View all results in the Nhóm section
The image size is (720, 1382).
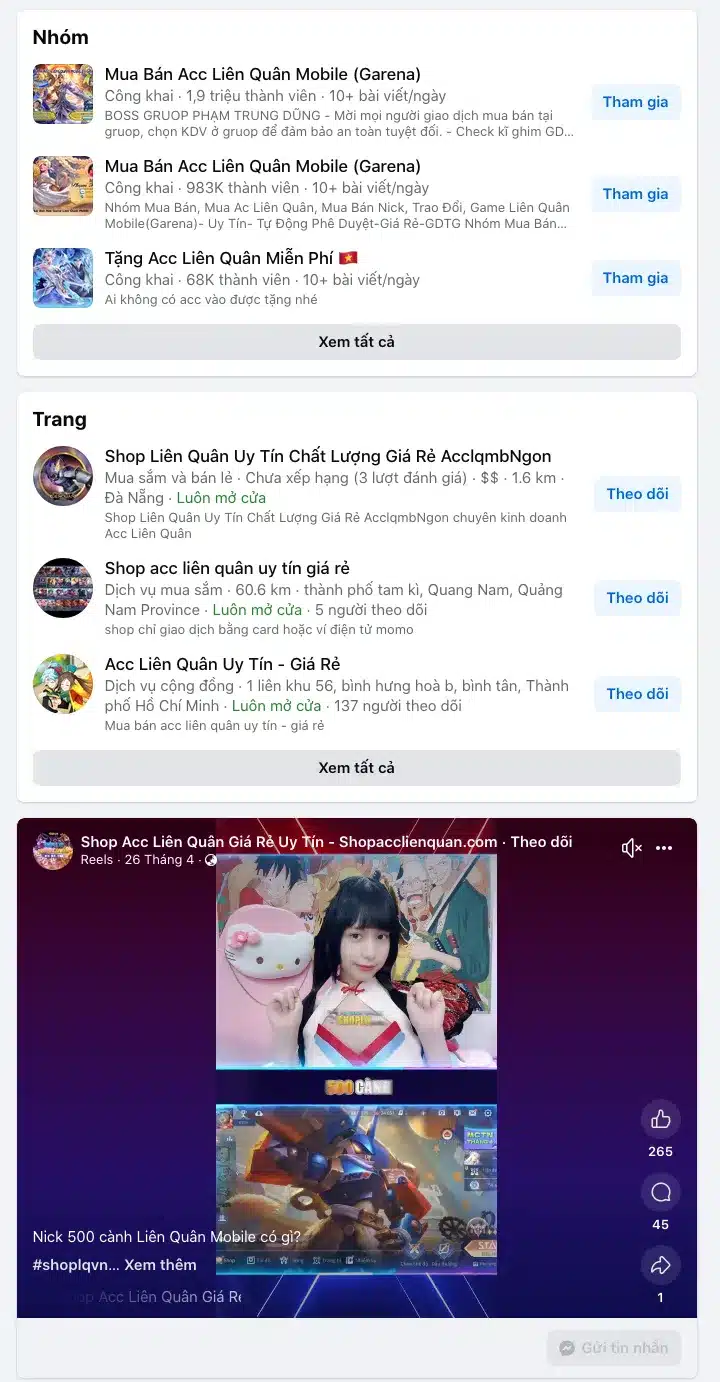[x=357, y=342]
